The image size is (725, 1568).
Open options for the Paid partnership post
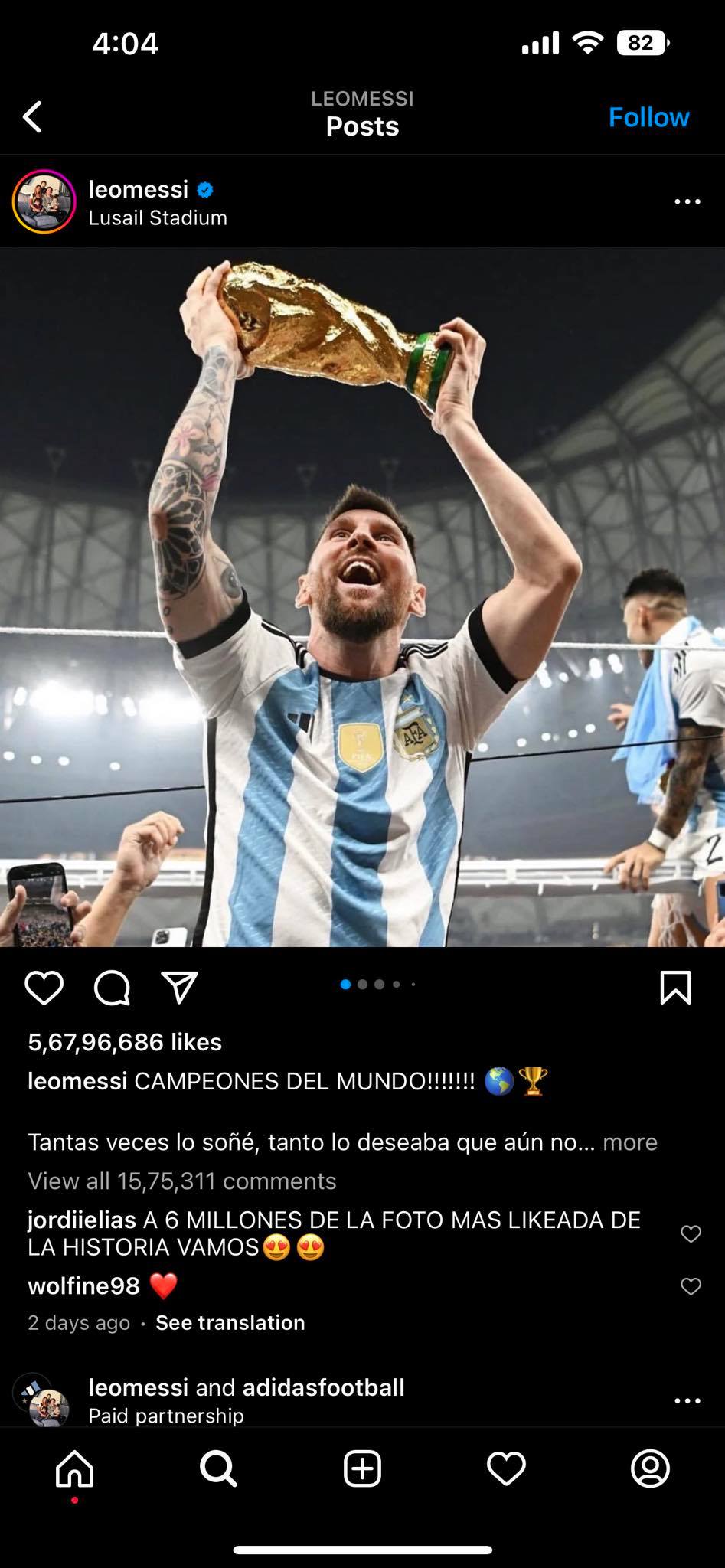(687, 1400)
